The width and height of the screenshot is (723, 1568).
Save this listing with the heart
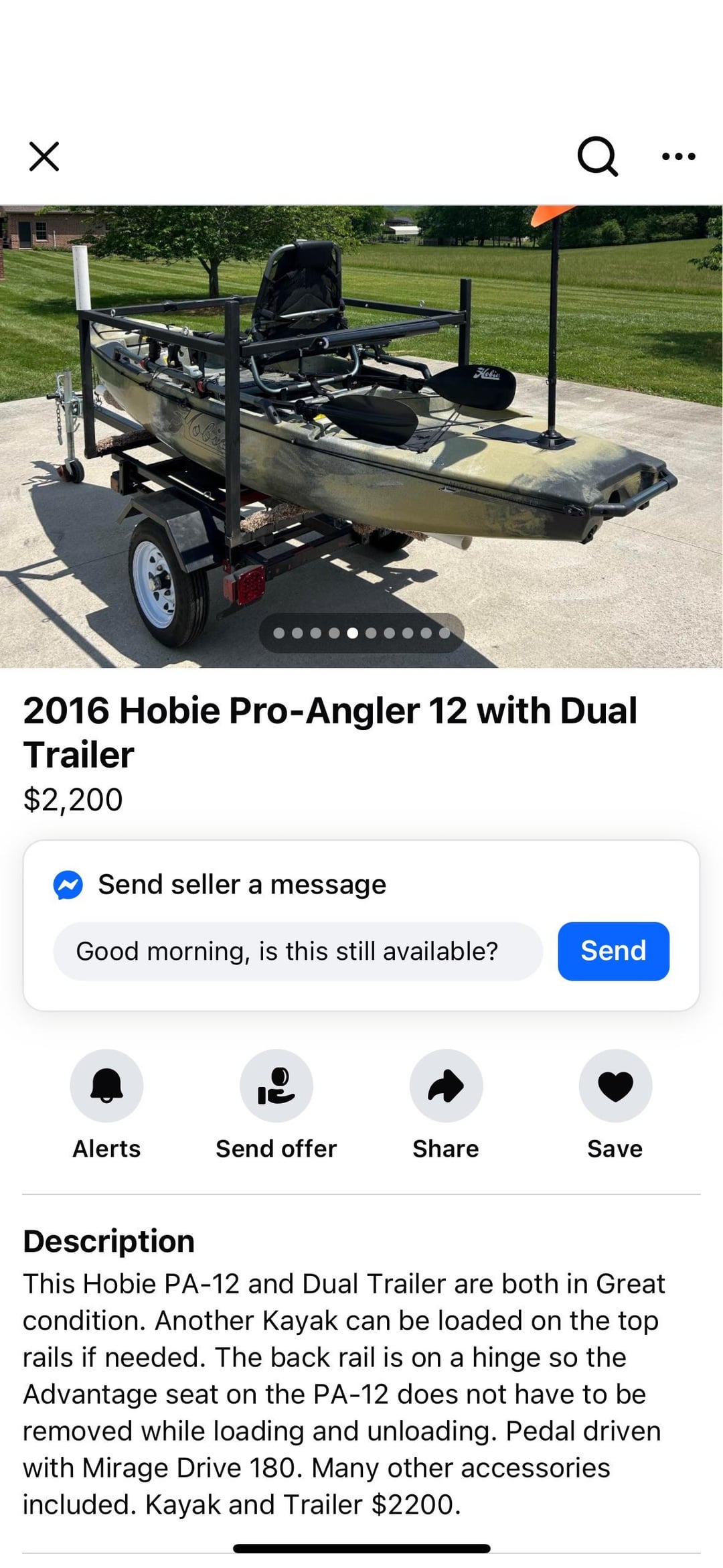[x=615, y=1086]
